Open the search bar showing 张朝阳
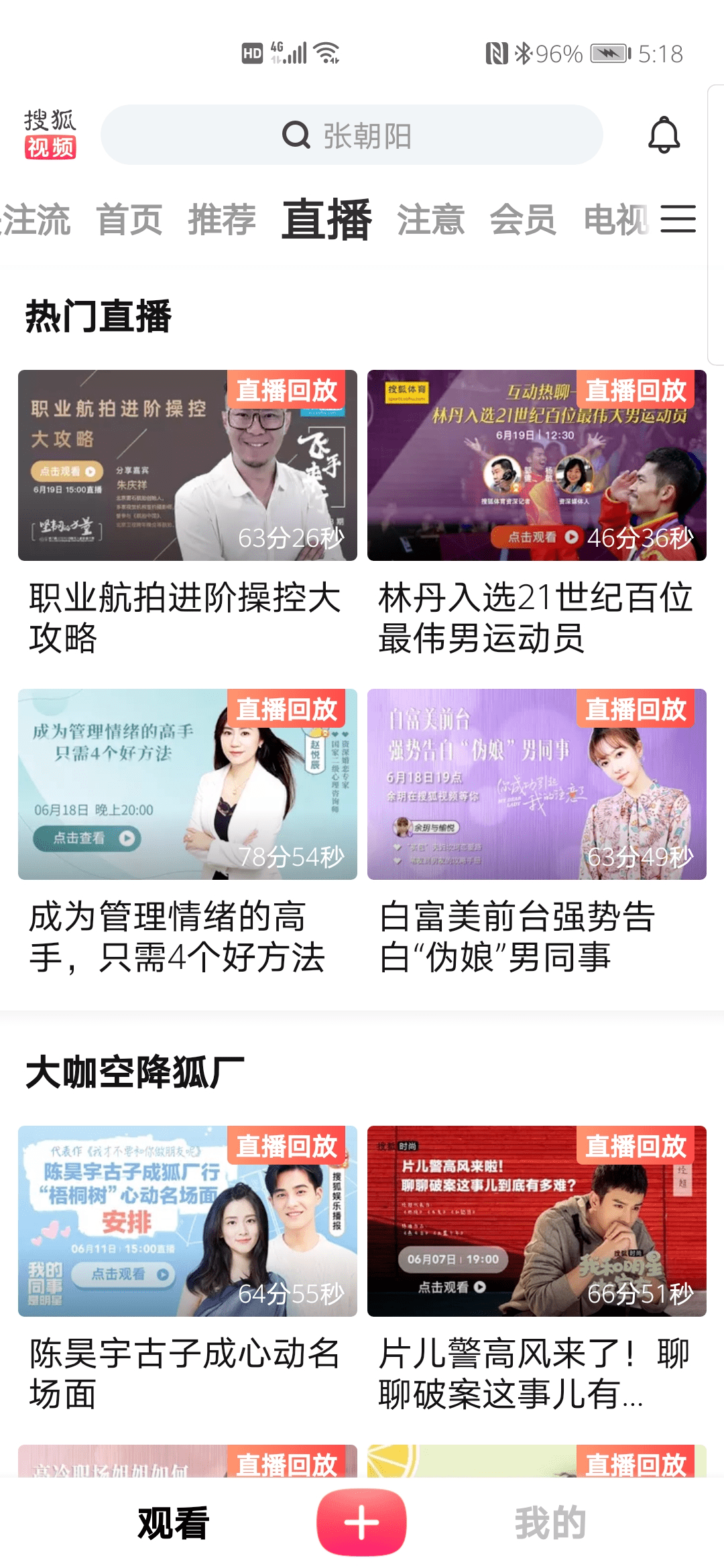The height and width of the screenshot is (1568, 724). click(x=351, y=135)
